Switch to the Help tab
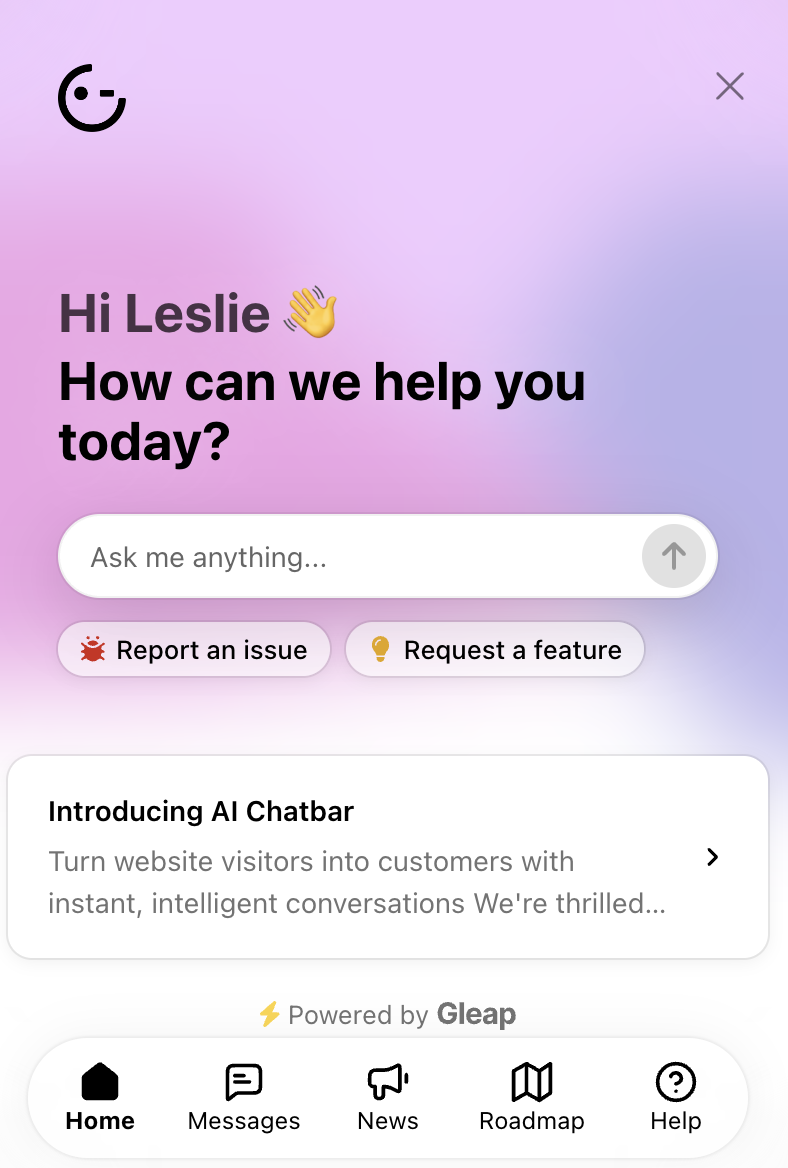788x1168 pixels. click(676, 1097)
